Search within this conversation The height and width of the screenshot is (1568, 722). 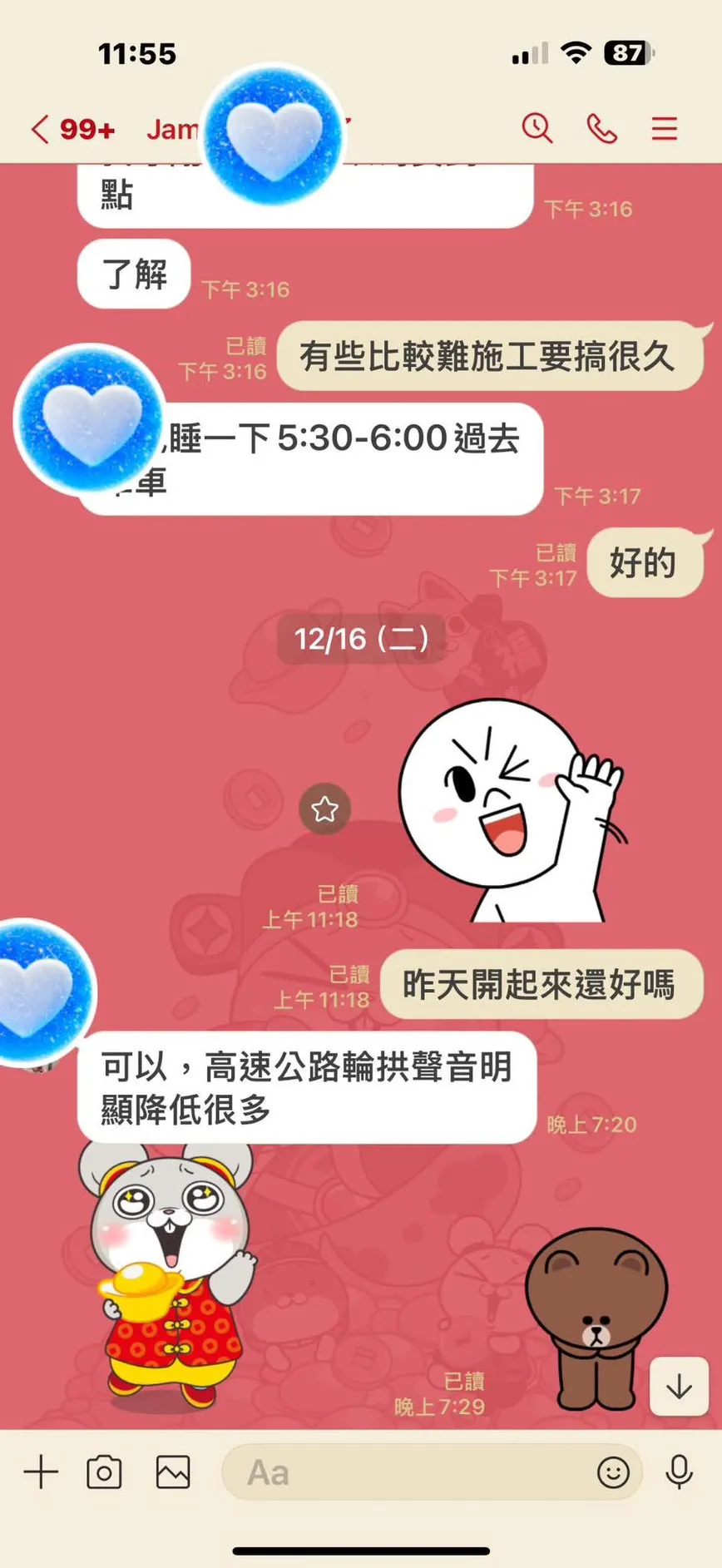(537, 128)
